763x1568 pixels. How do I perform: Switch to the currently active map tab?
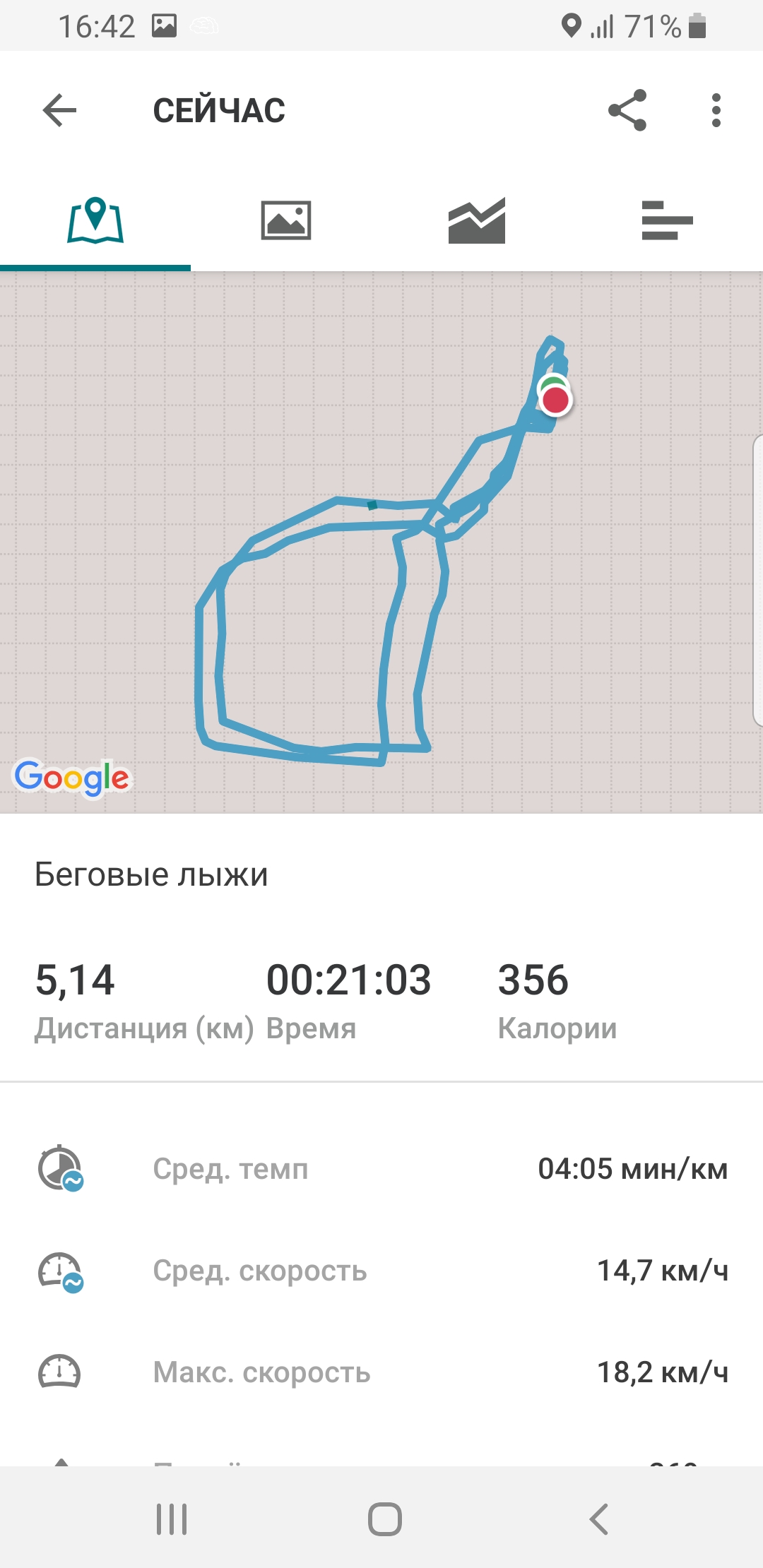95,220
